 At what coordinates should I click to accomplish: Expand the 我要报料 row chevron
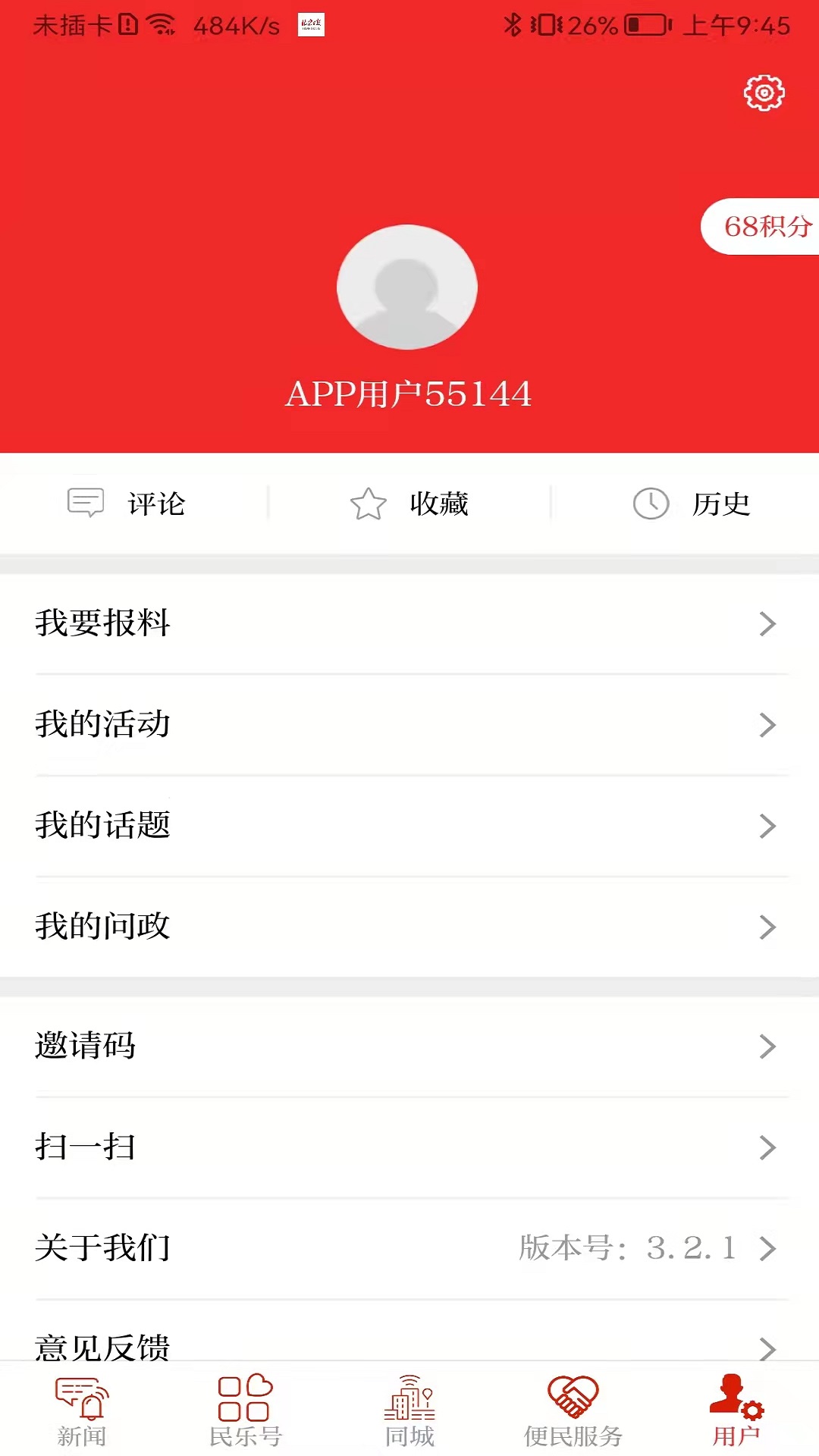tap(766, 623)
